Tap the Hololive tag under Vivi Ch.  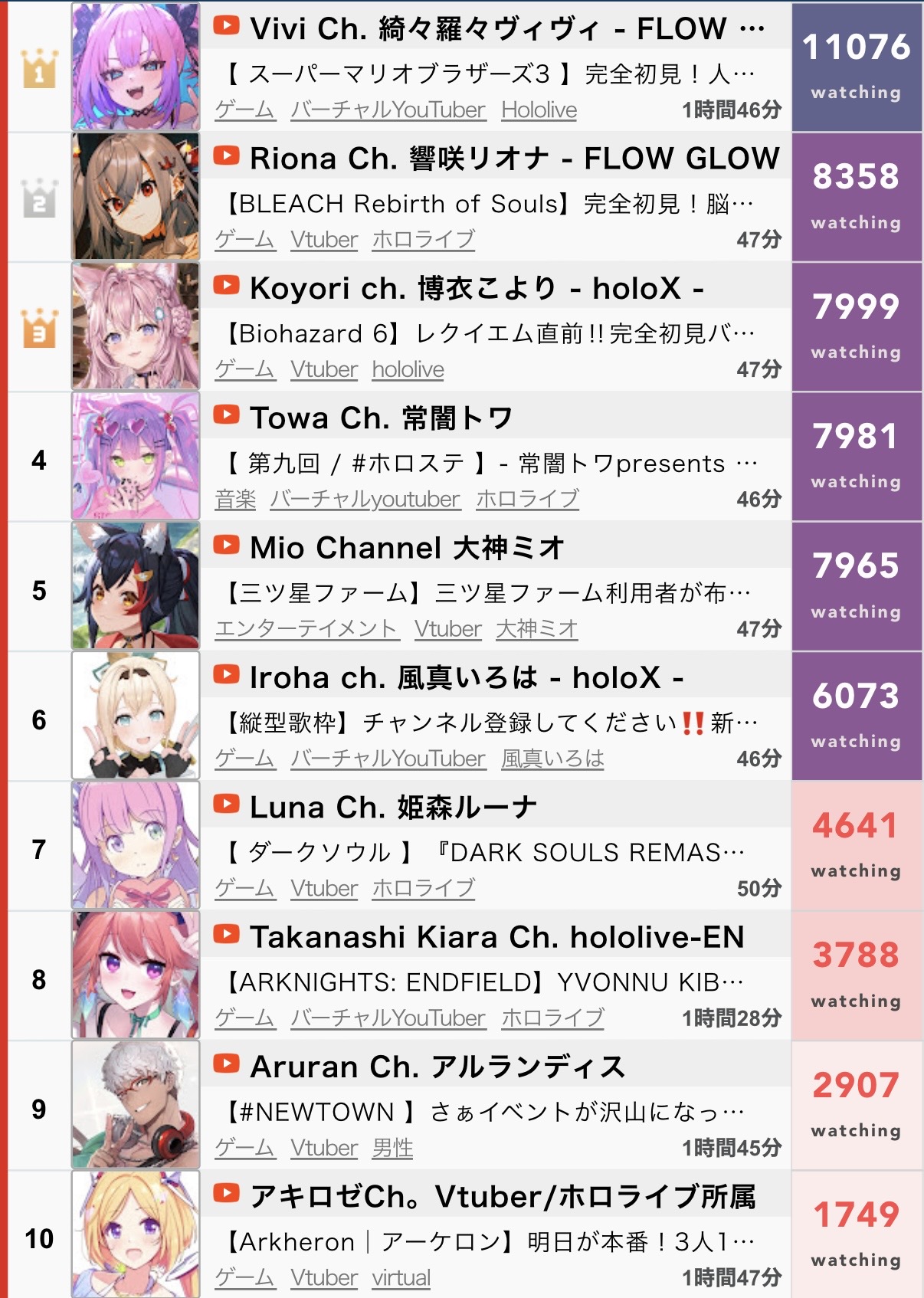[539, 110]
